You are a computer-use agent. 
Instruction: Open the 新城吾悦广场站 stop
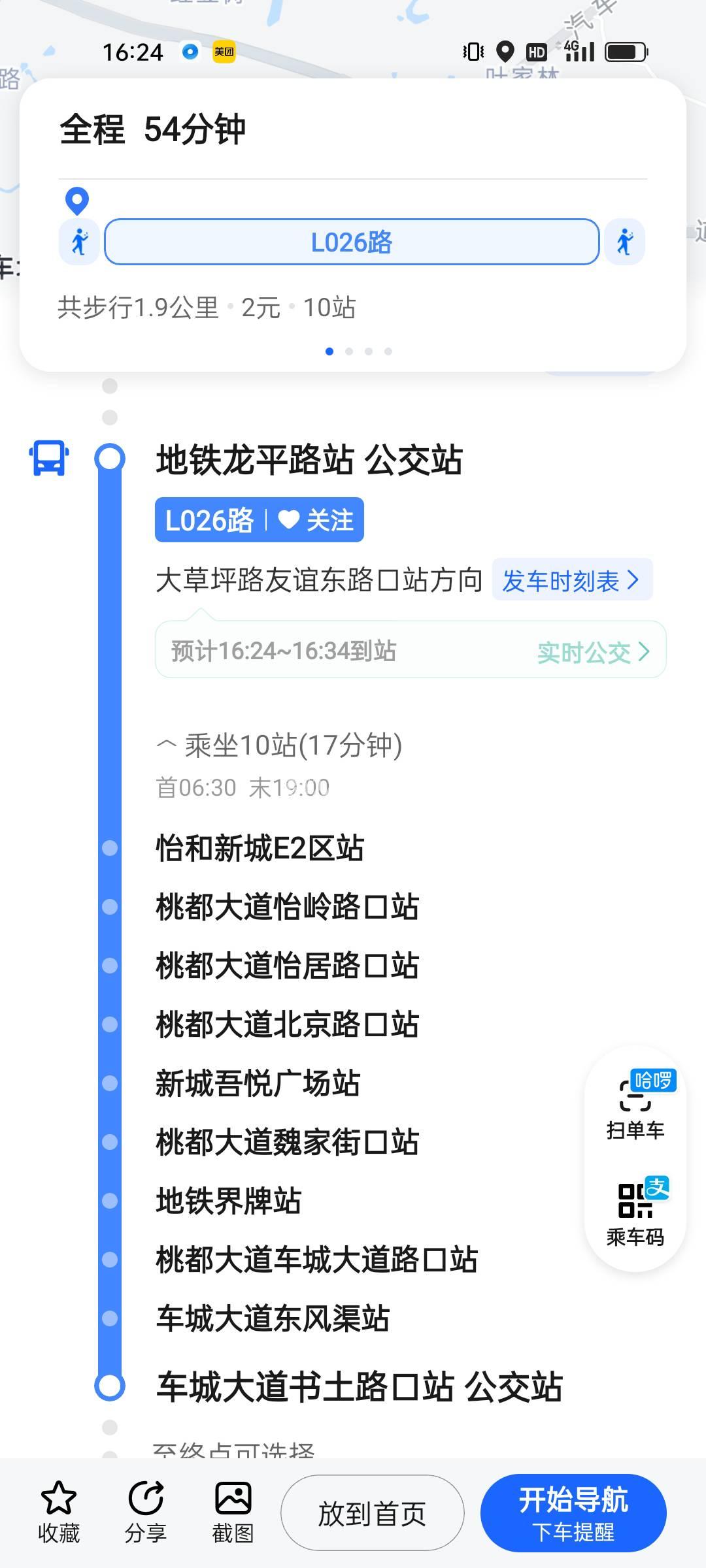pyautogui.click(x=258, y=1083)
